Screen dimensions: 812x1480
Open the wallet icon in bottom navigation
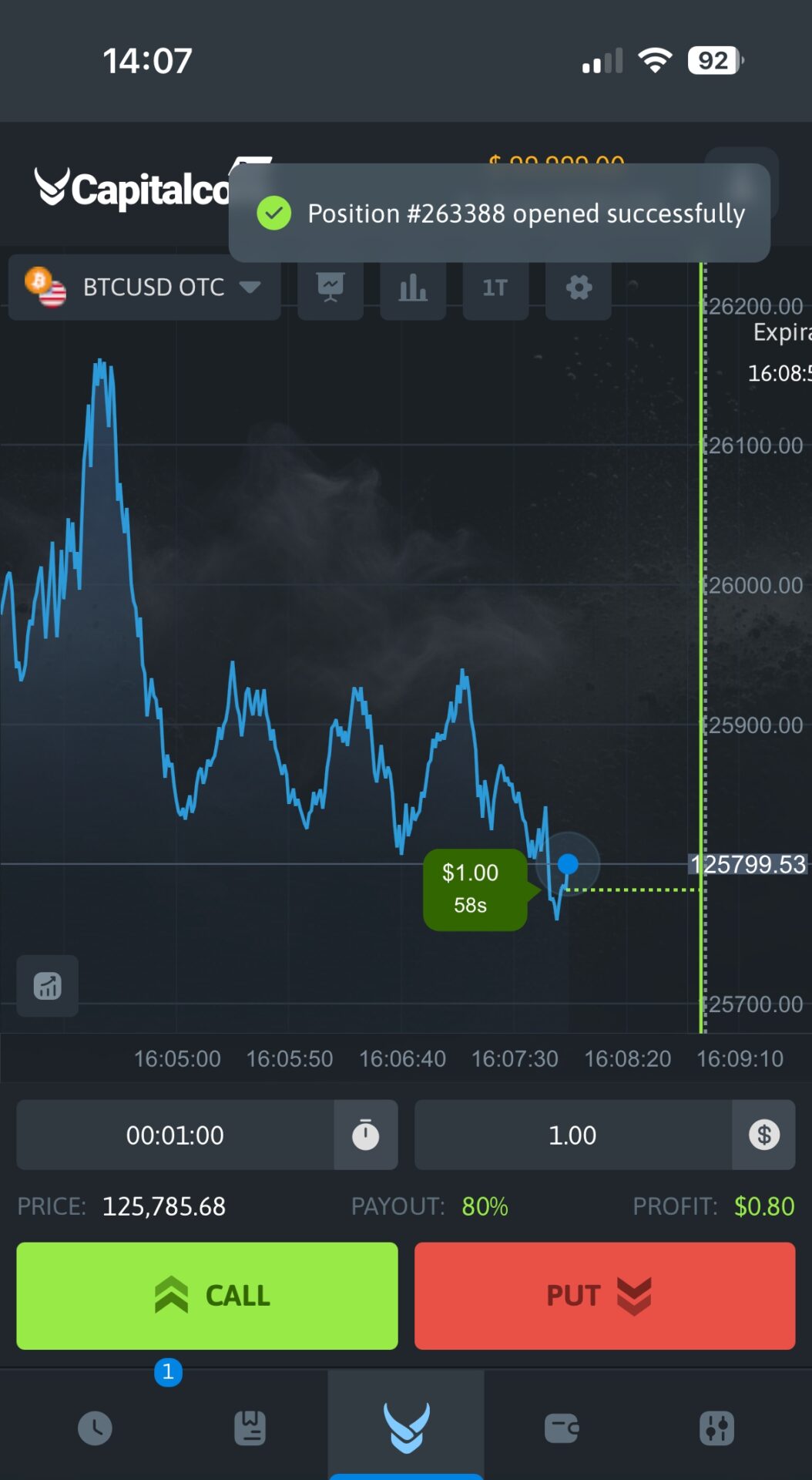click(x=562, y=1428)
